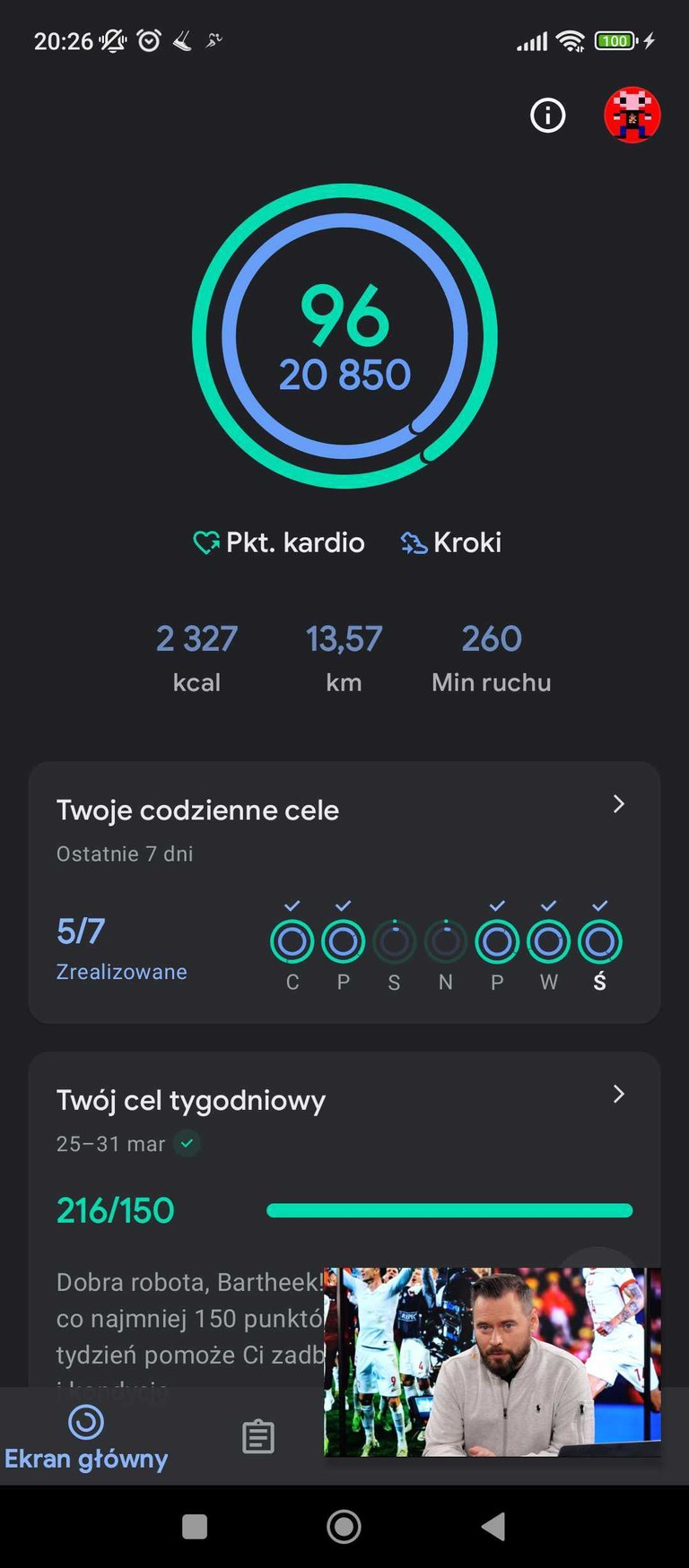Open the profile avatar
Screen dimensions: 689x1568
(x=632, y=115)
